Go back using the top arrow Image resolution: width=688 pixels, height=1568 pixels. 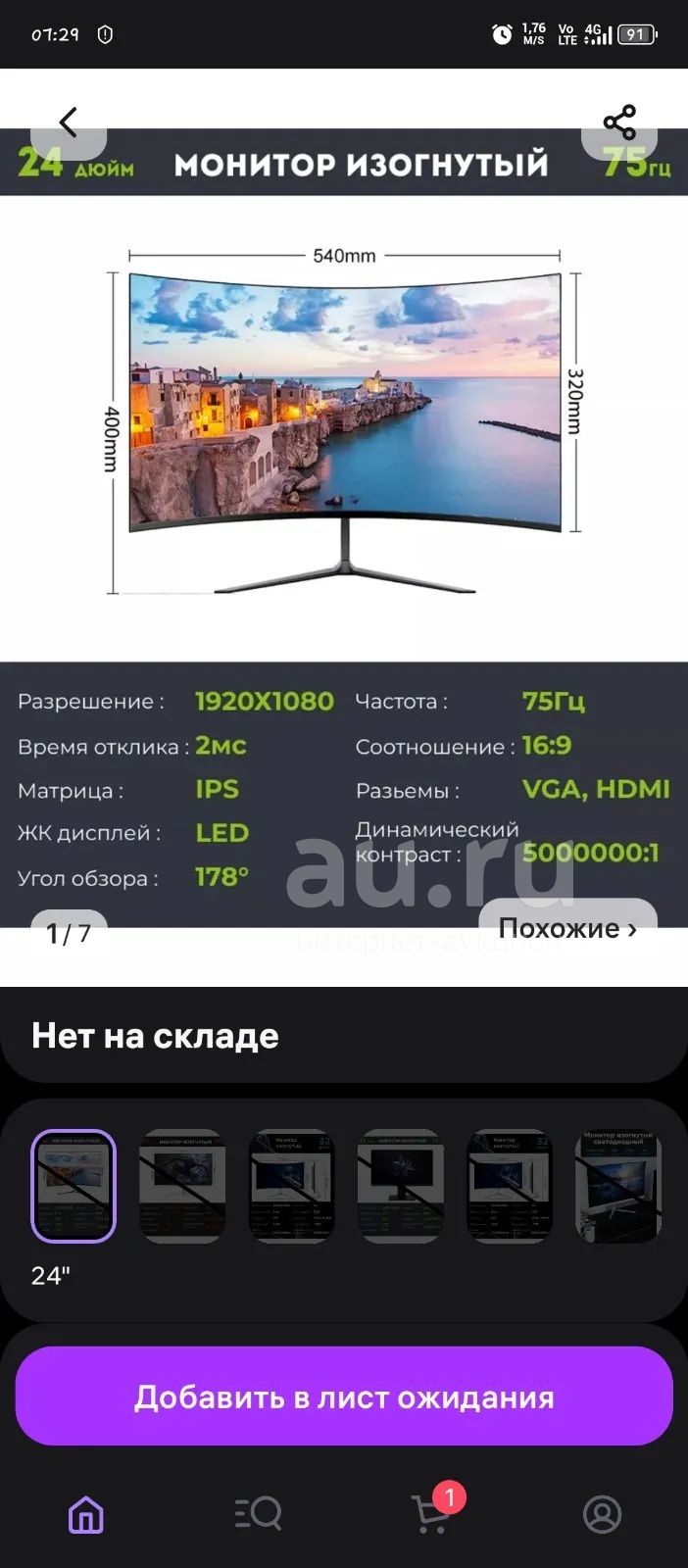coord(68,122)
